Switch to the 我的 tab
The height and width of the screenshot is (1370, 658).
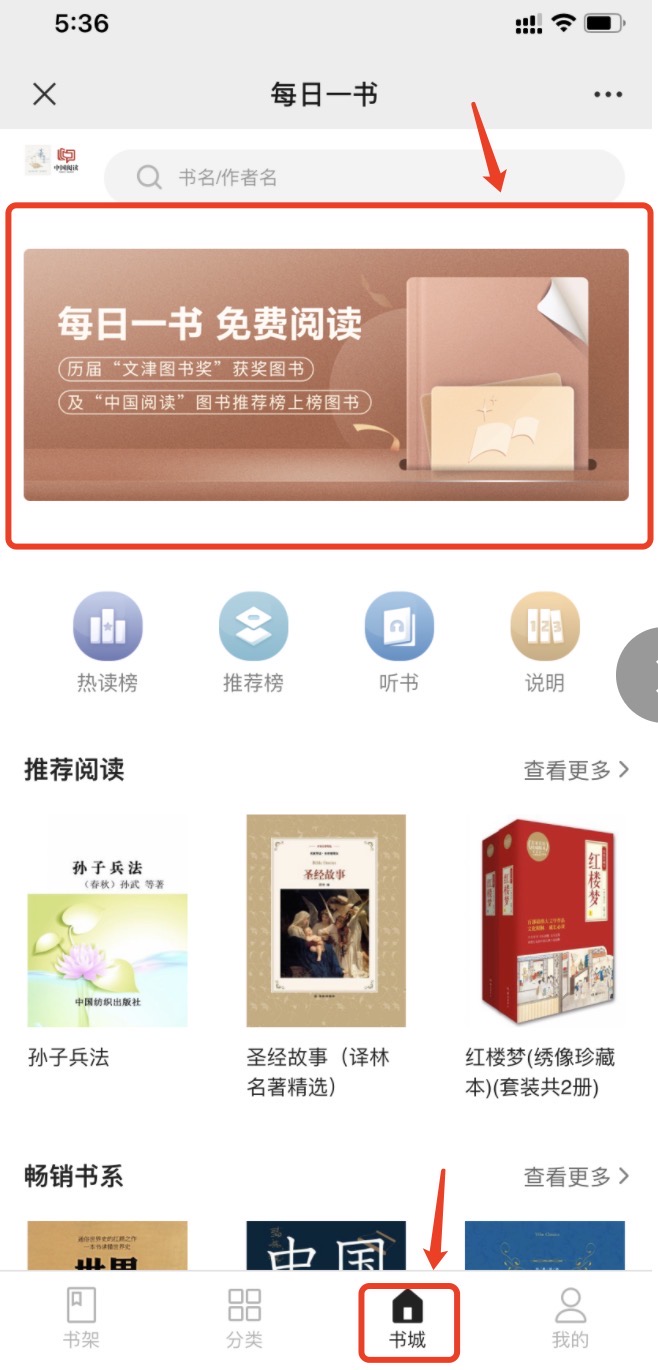[570, 1317]
